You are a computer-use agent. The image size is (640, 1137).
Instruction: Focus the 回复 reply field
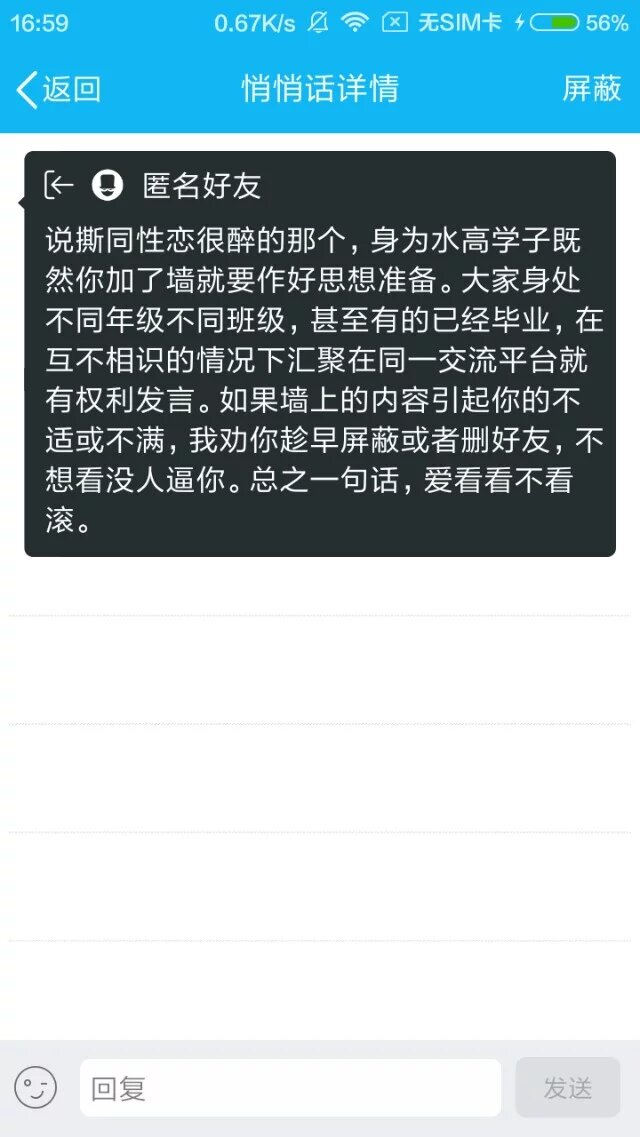[290, 1087]
